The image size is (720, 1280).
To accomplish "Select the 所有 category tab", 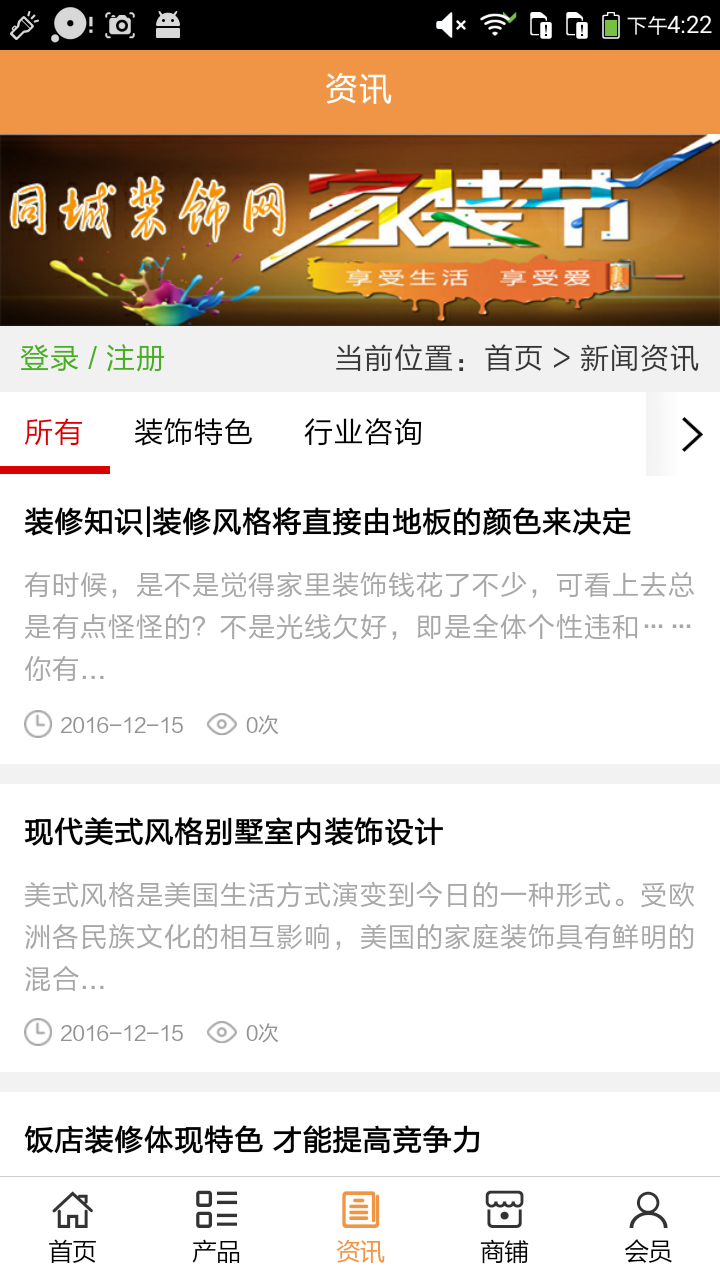I will [53, 433].
